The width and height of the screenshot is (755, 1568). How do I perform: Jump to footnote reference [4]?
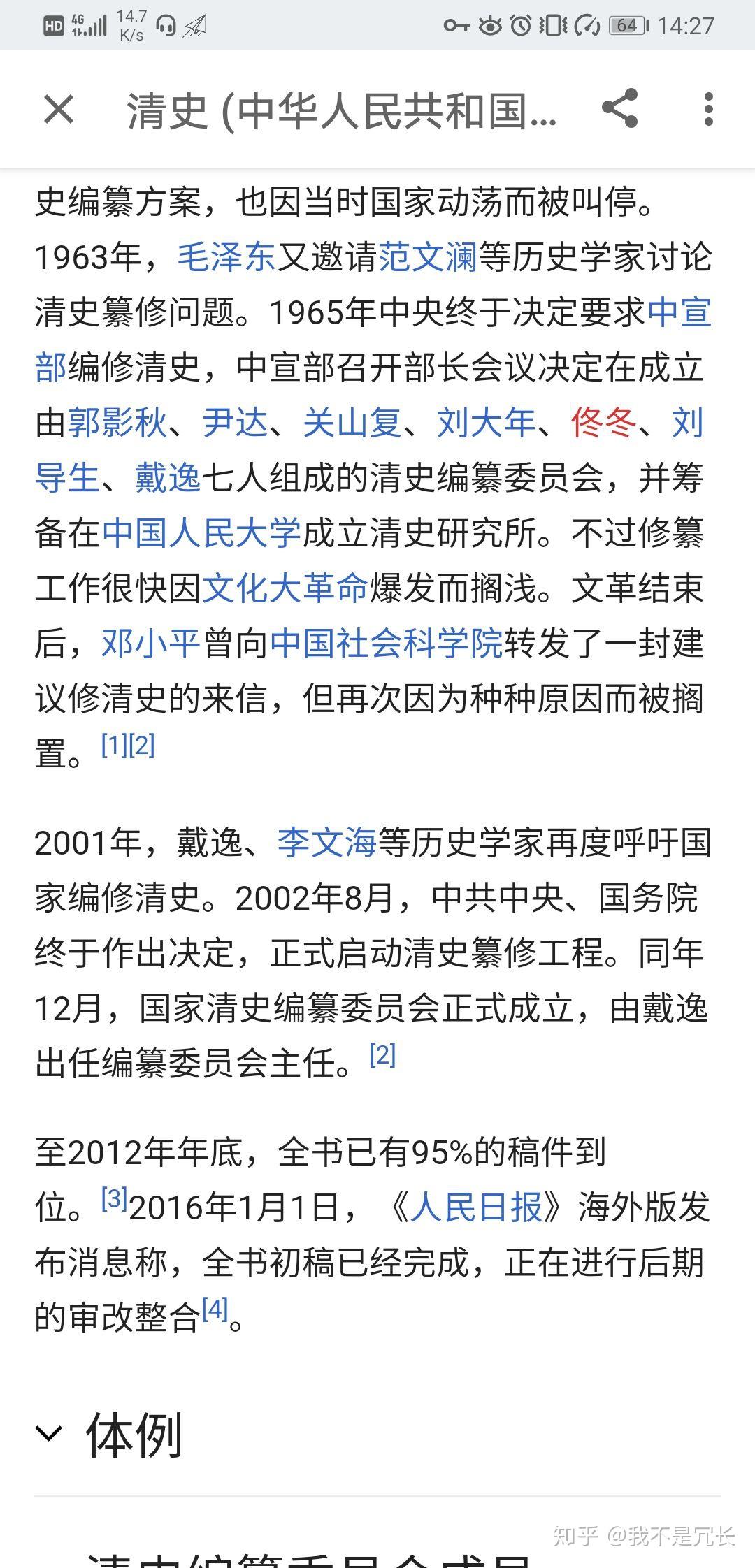215,1309
